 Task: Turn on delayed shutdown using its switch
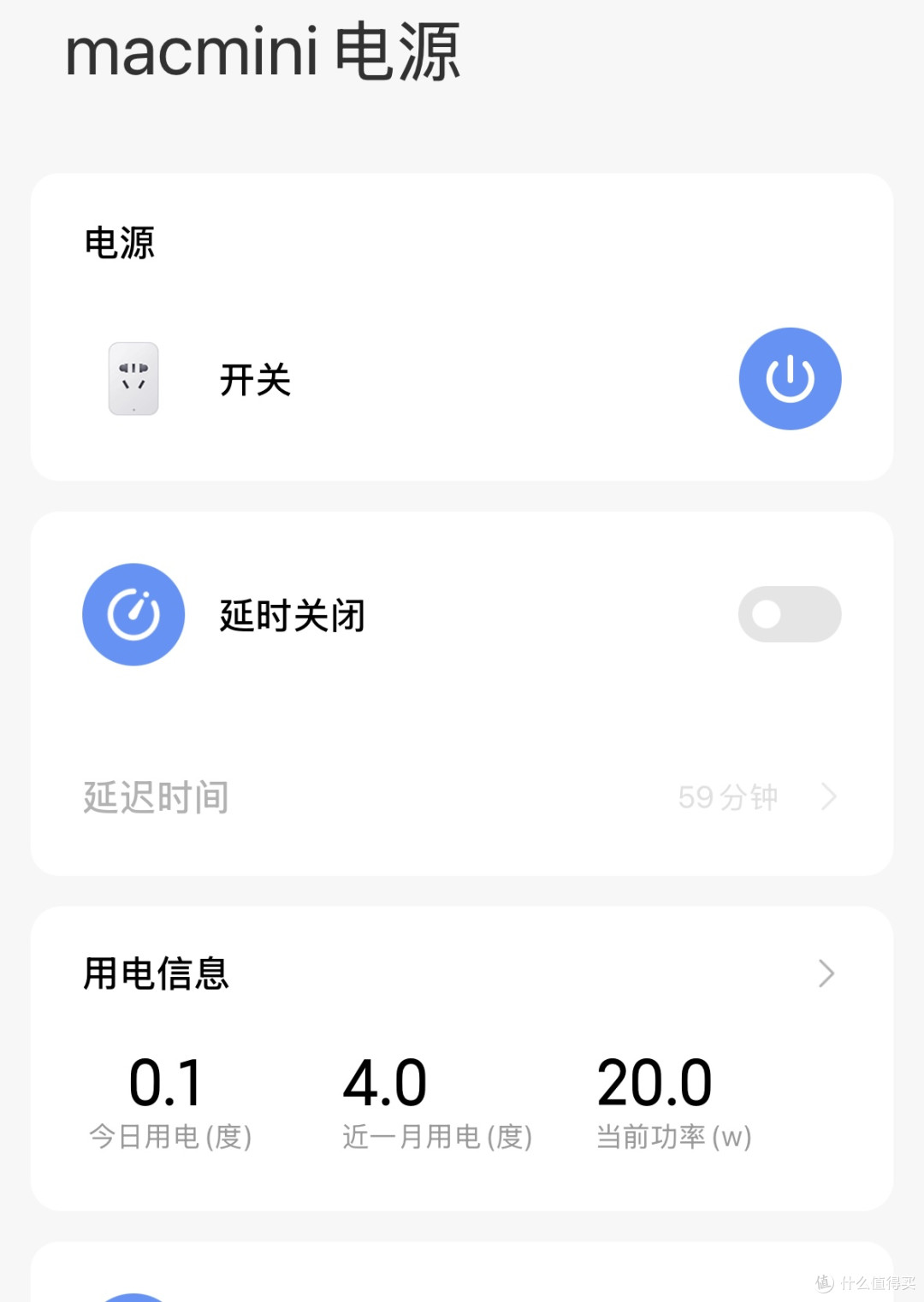click(x=789, y=613)
